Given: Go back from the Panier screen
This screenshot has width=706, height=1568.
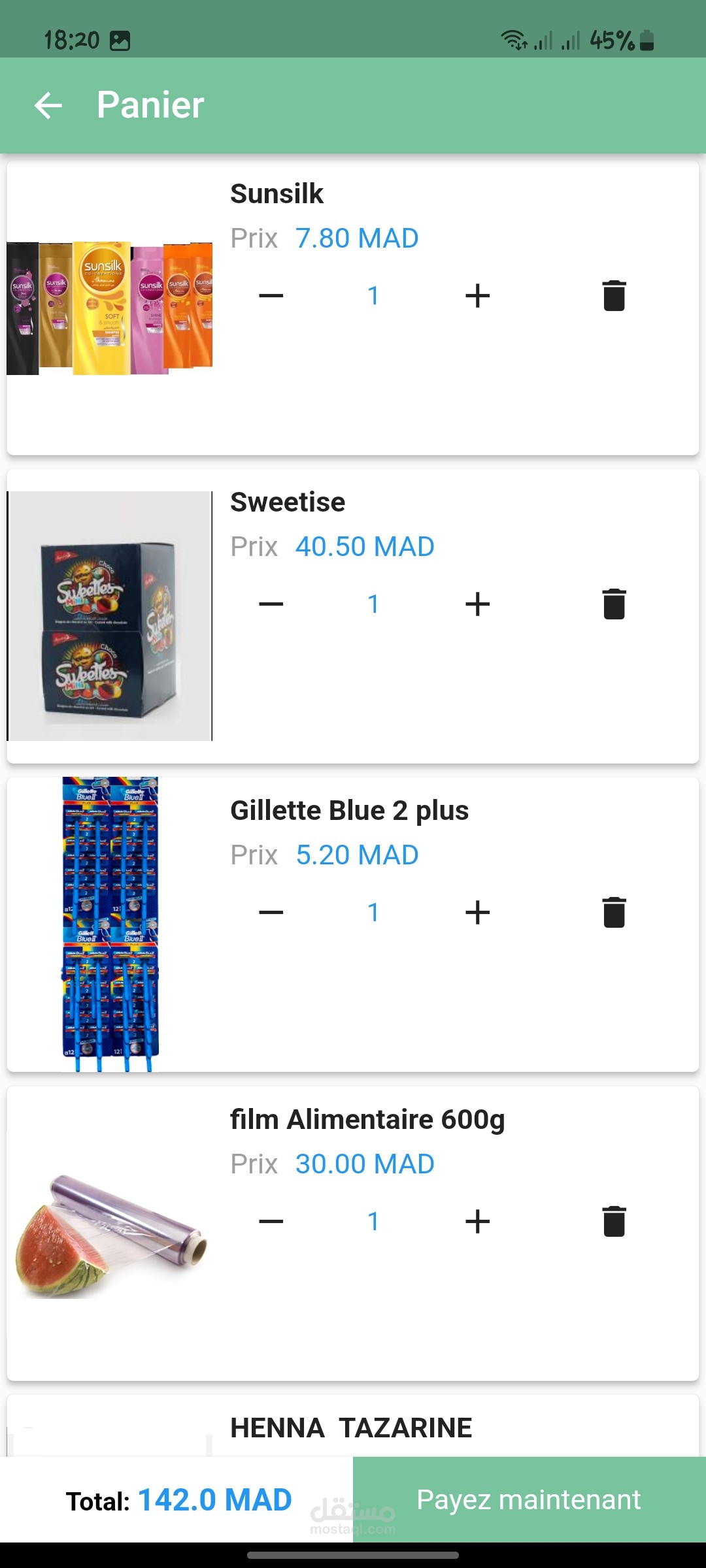Looking at the screenshot, I should pyautogui.click(x=48, y=105).
